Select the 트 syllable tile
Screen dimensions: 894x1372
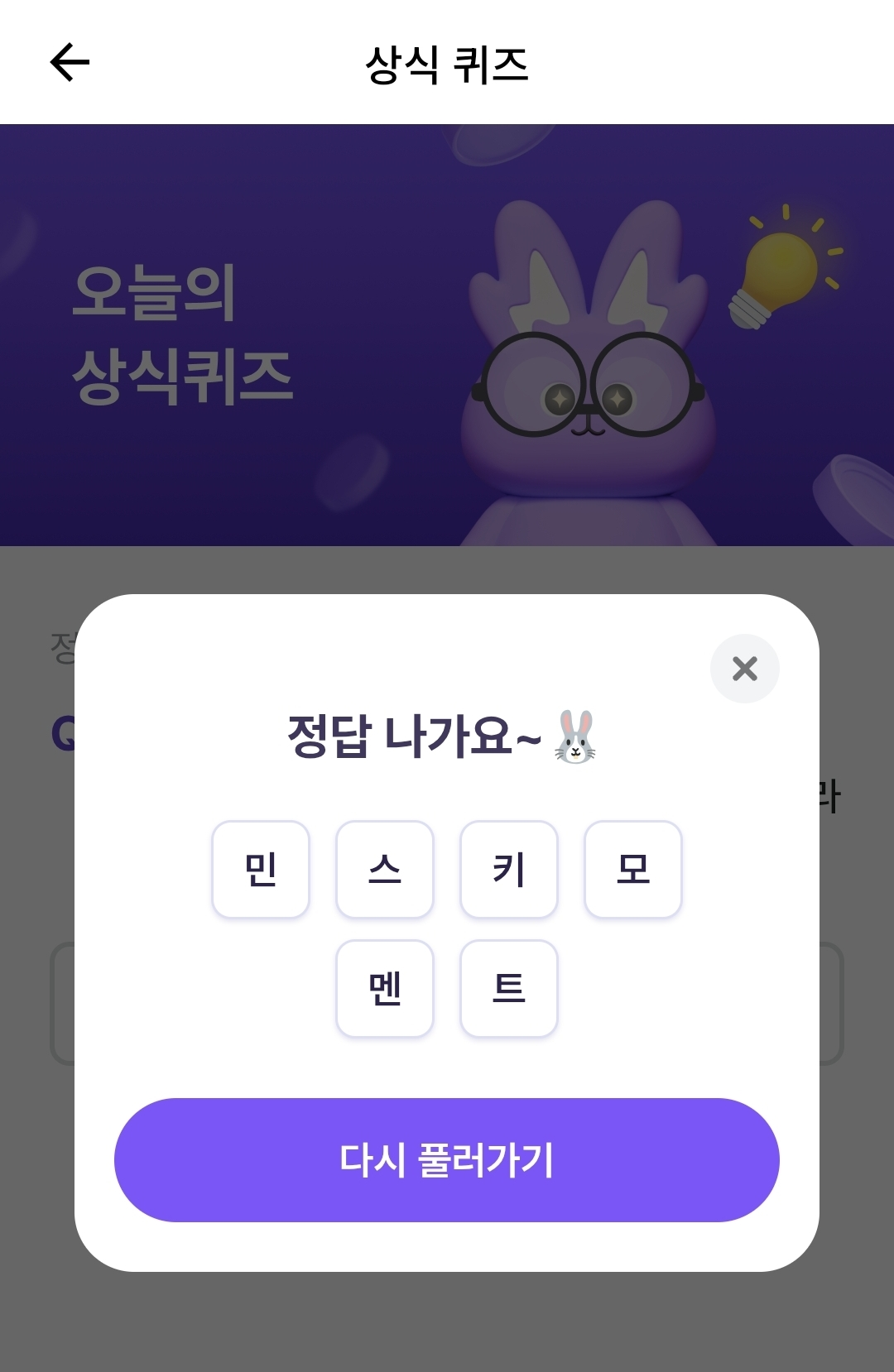(509, 989)
